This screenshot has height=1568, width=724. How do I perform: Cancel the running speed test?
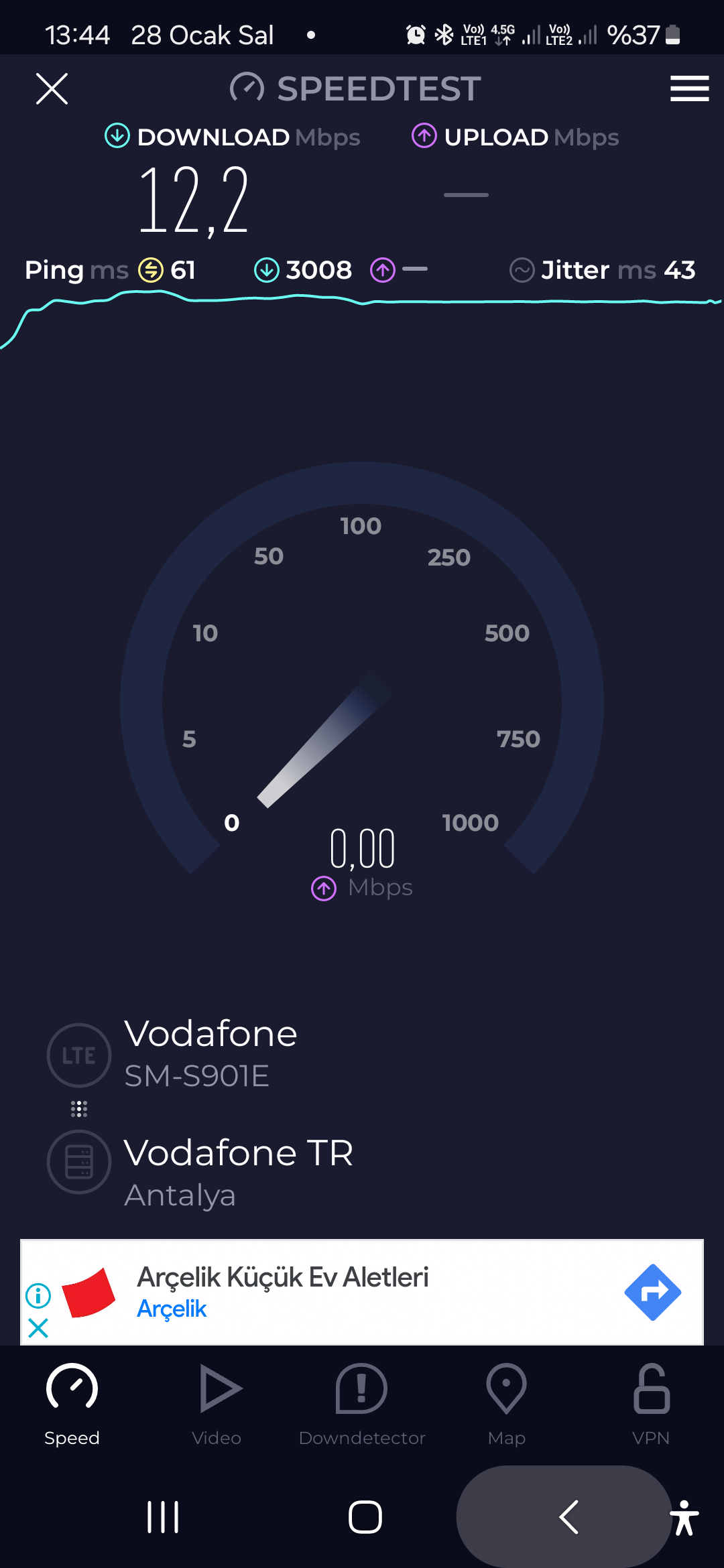(x=52, y=88)
